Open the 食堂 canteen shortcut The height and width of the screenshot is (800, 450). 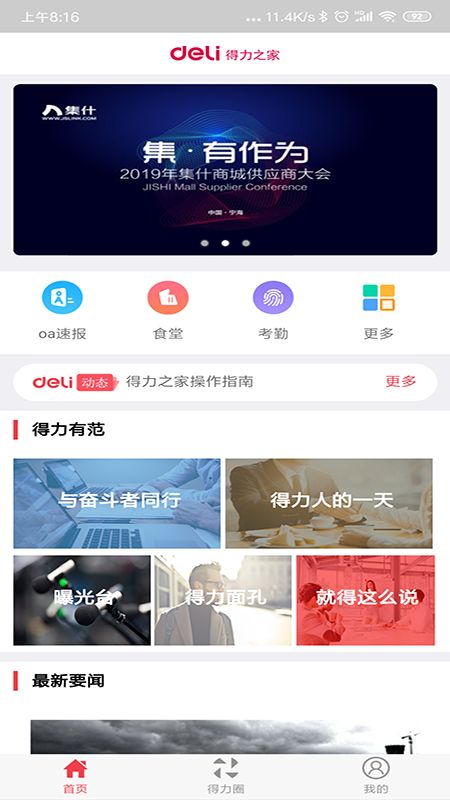[x=168, y=310]
